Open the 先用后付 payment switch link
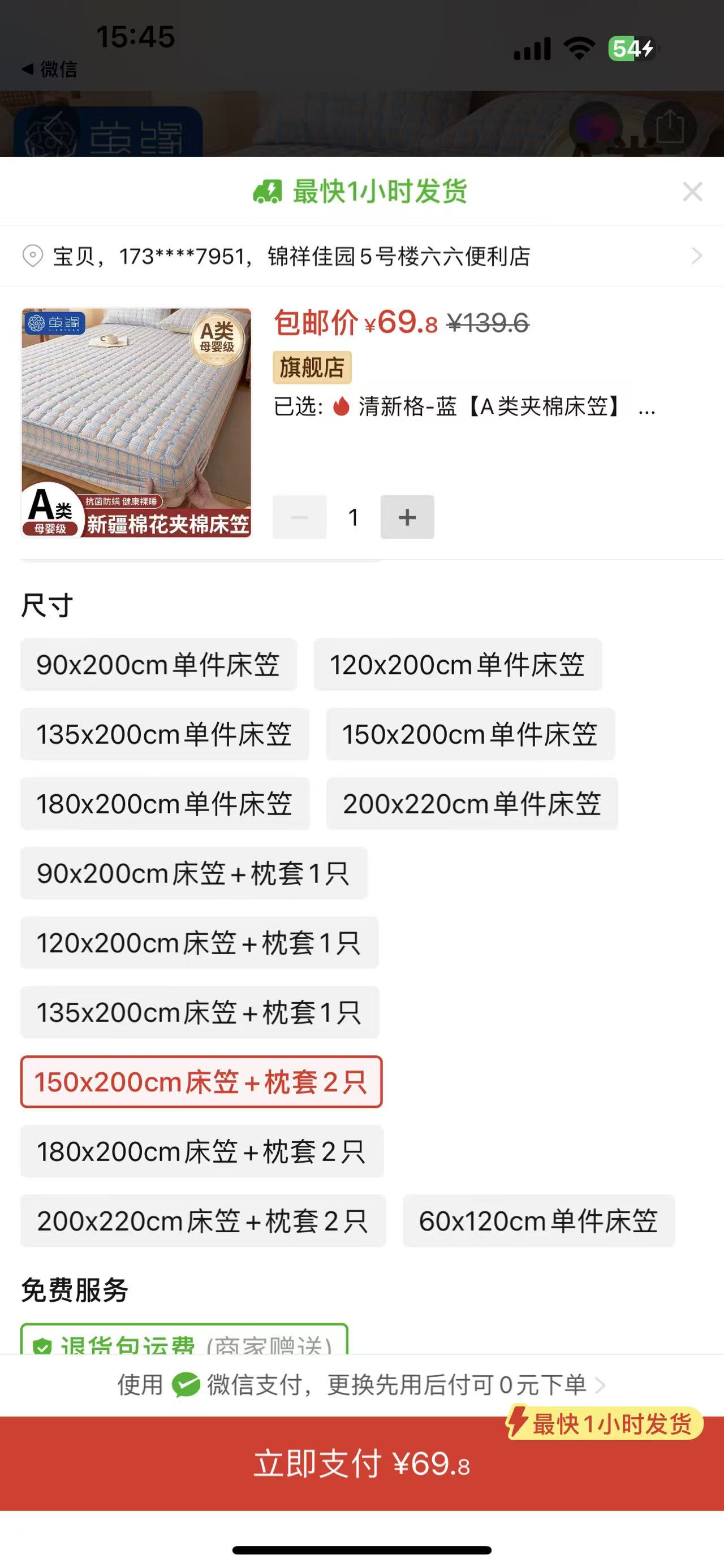 (361, 1385)
